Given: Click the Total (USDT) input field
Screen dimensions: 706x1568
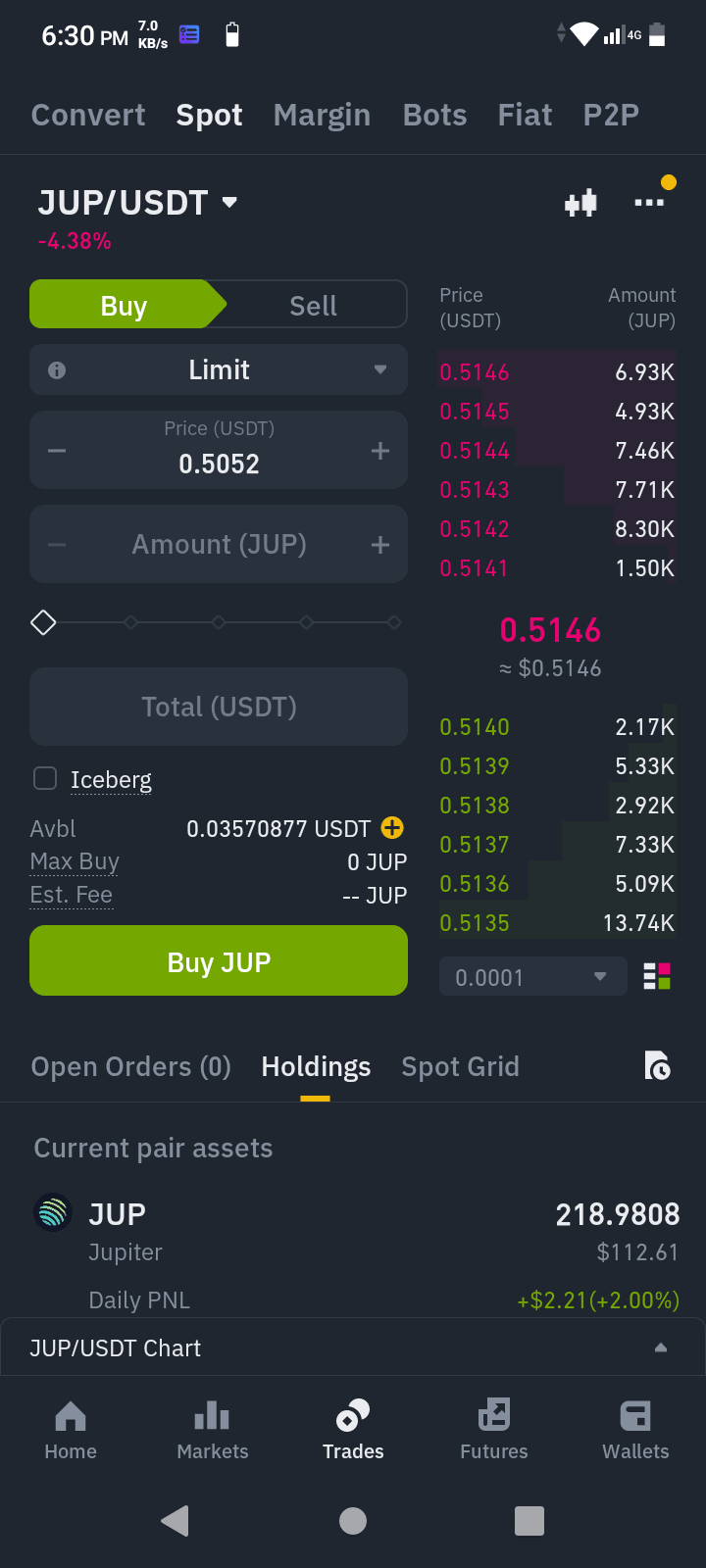Looking at the screenshot, I should coord(218,706).
